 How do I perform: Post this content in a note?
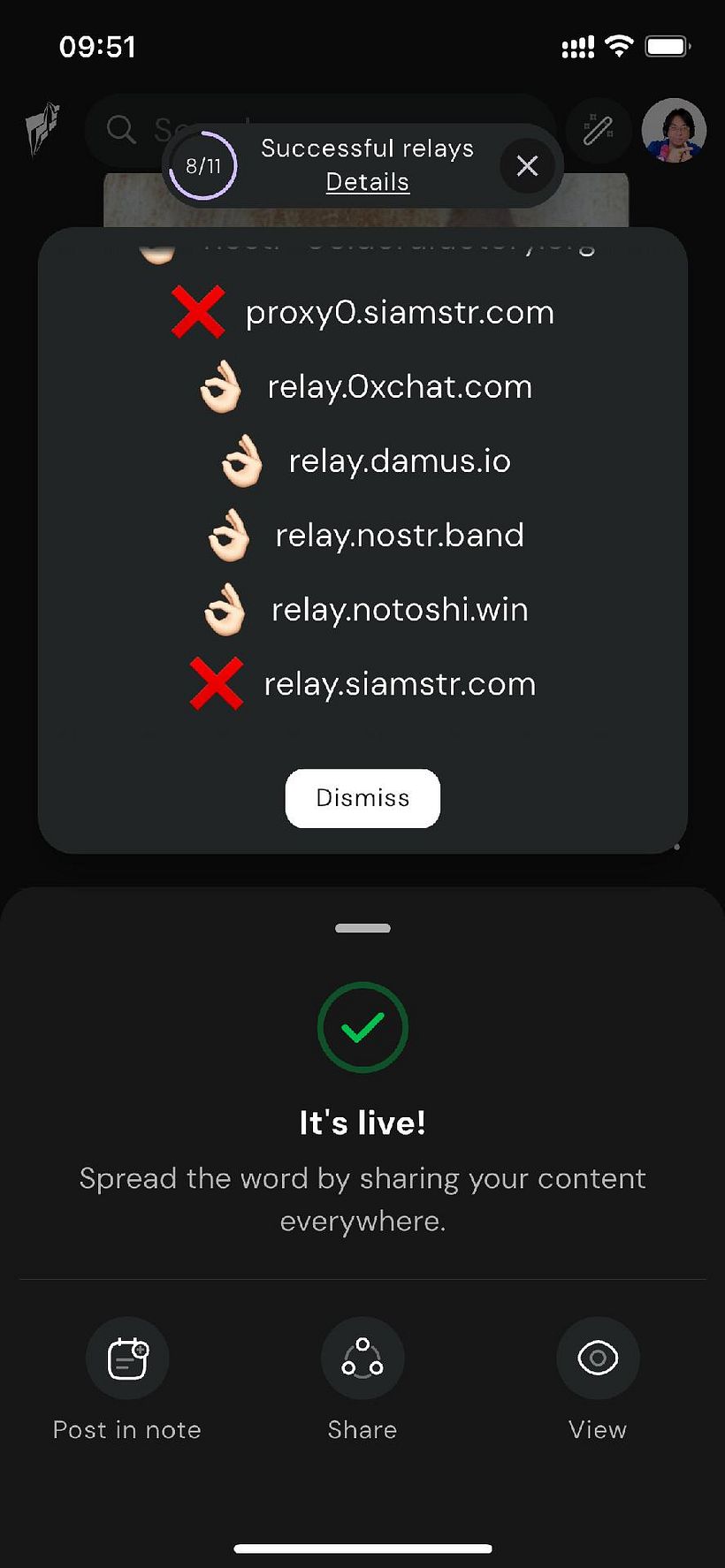coord(127,1359)
